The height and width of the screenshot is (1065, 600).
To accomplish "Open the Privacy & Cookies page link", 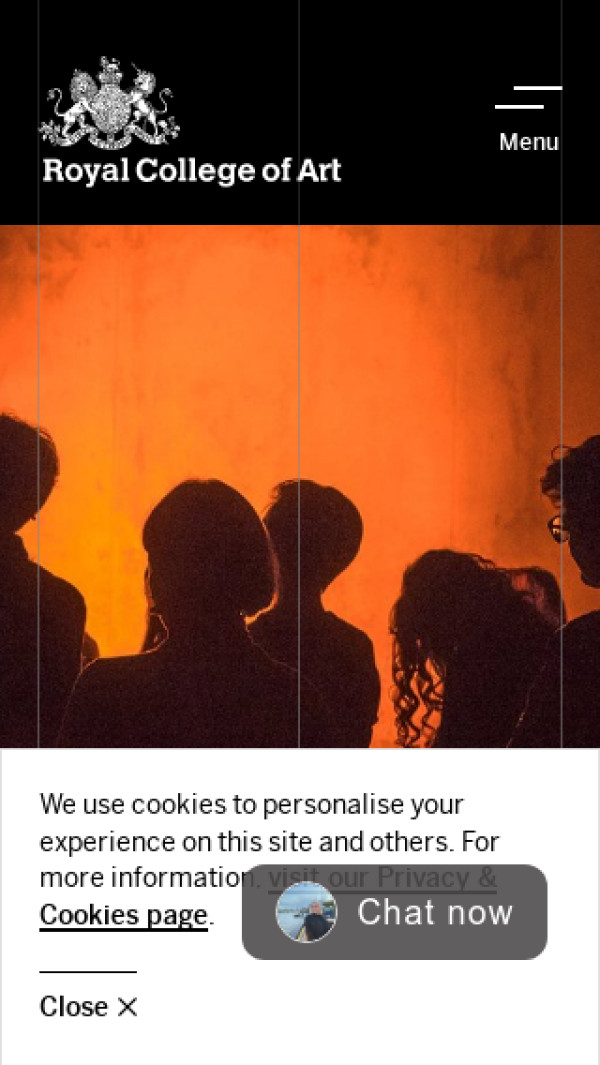I will click(123, 915).
